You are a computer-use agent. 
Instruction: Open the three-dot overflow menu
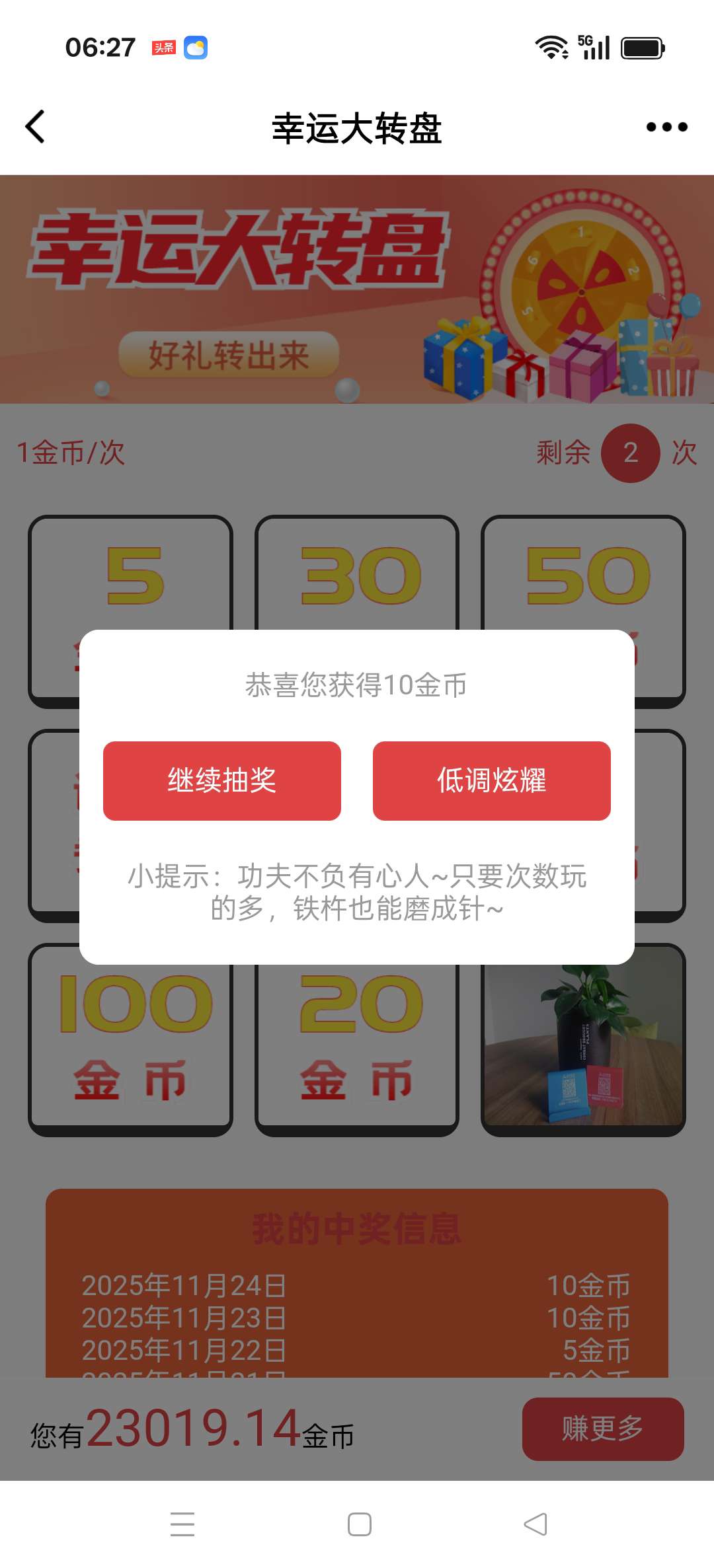point(666,127)
